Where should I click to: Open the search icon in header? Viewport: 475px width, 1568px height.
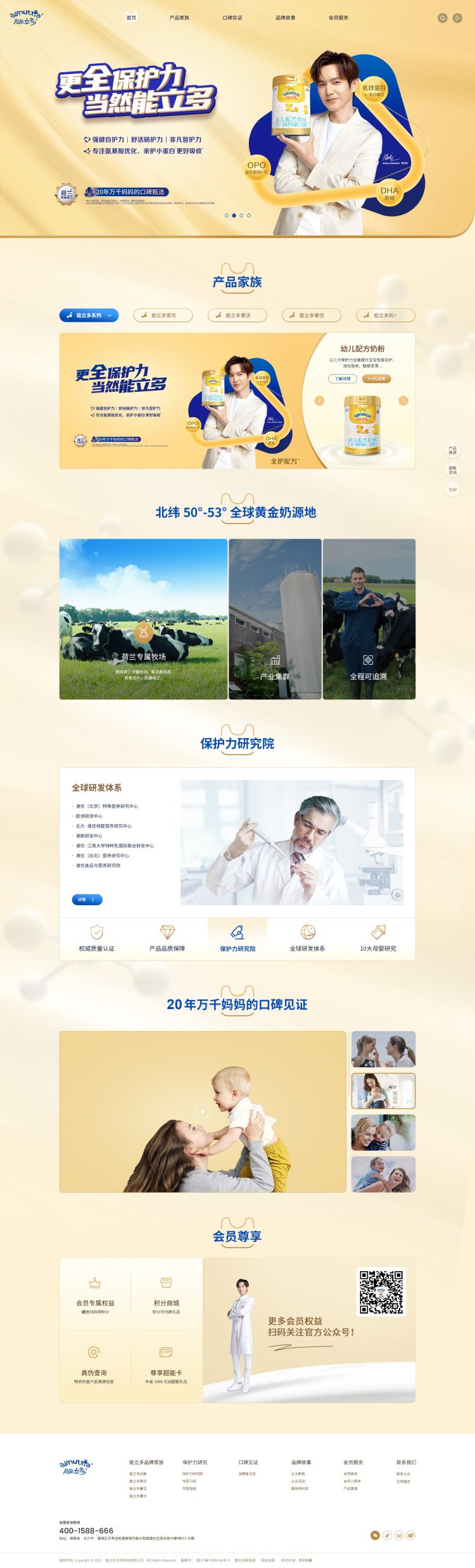pos(442,18)
